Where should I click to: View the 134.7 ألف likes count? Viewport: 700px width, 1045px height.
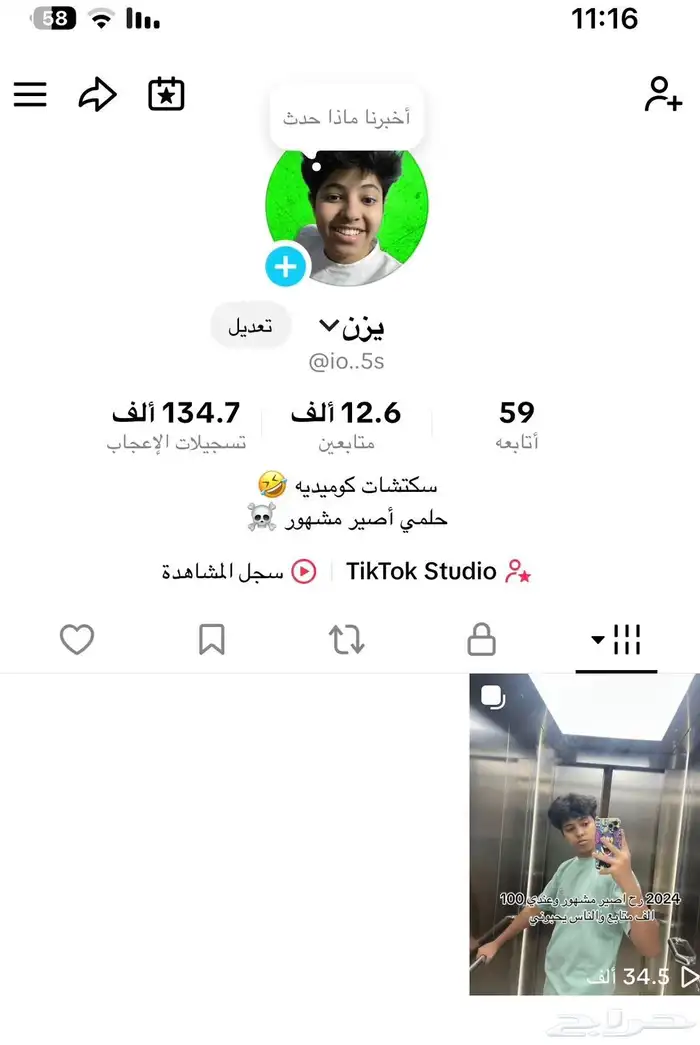point(176,424)
